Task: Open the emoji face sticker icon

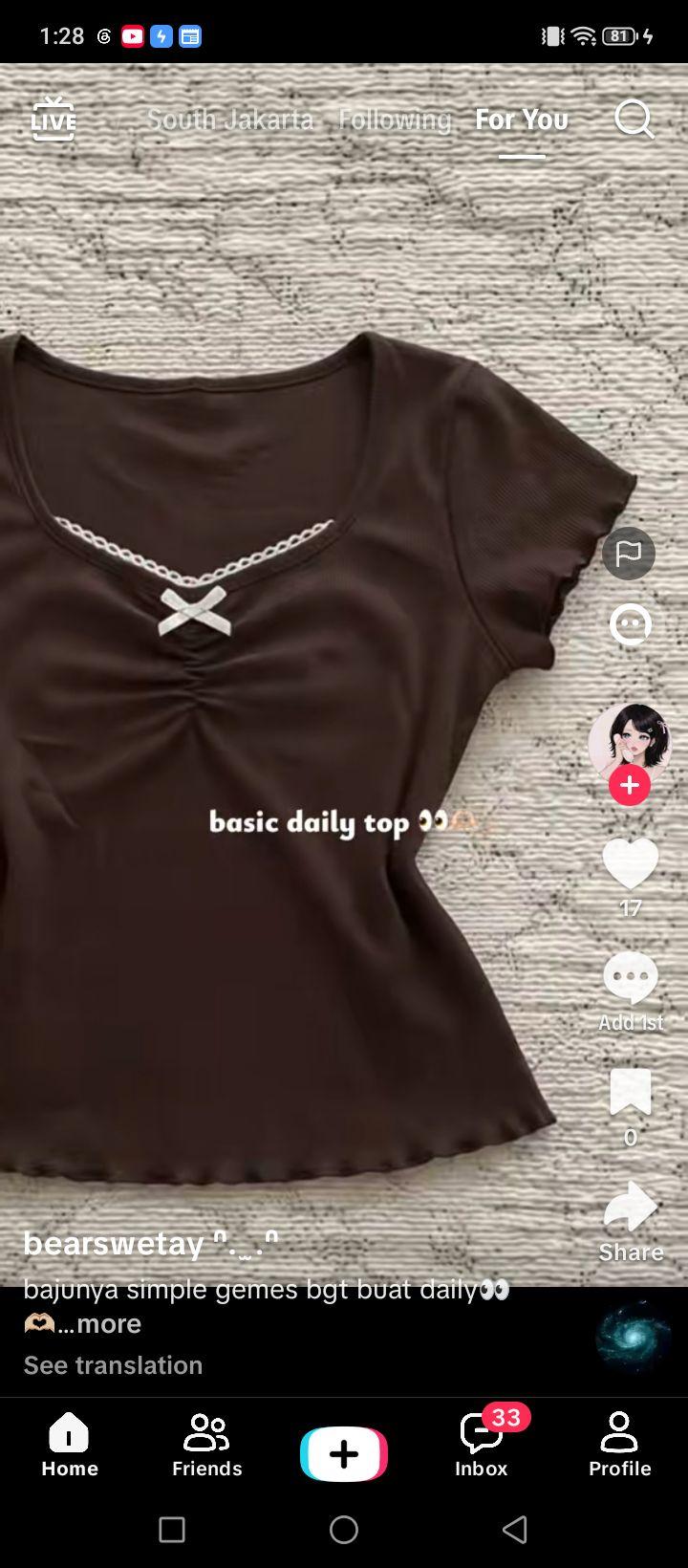Action: [631, 624]
